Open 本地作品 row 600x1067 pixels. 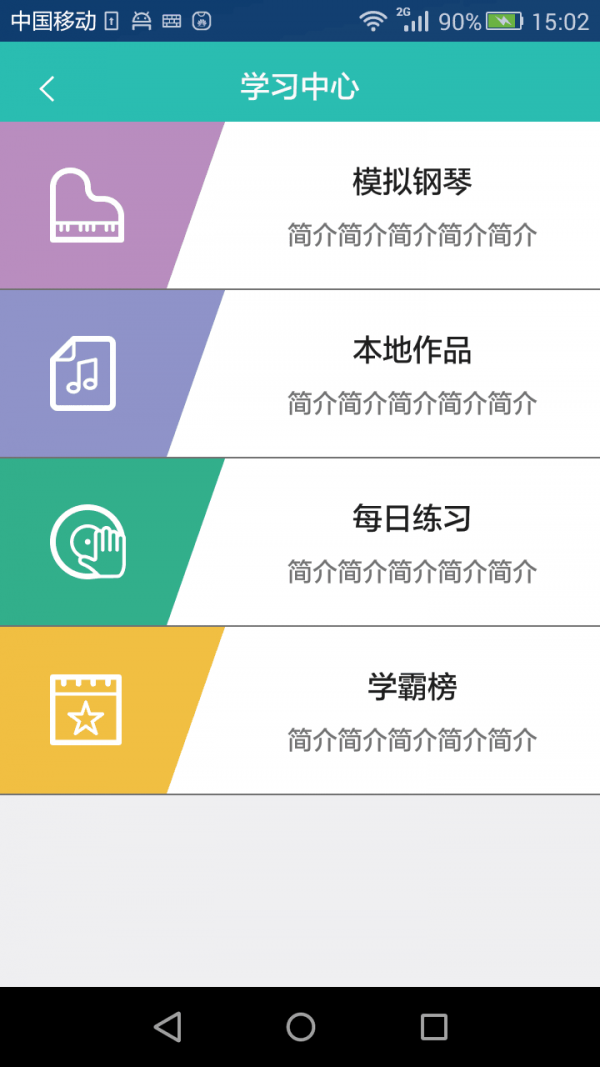pos(411,374)
